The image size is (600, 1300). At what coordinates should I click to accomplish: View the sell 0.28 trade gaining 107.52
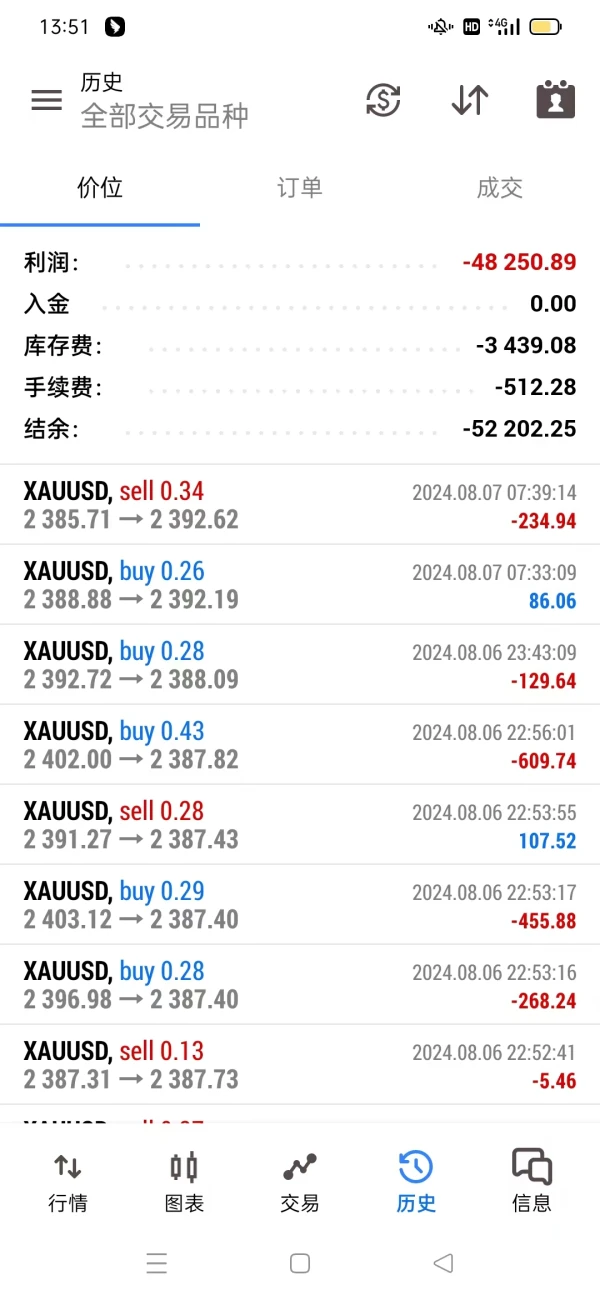click(300, 825)
